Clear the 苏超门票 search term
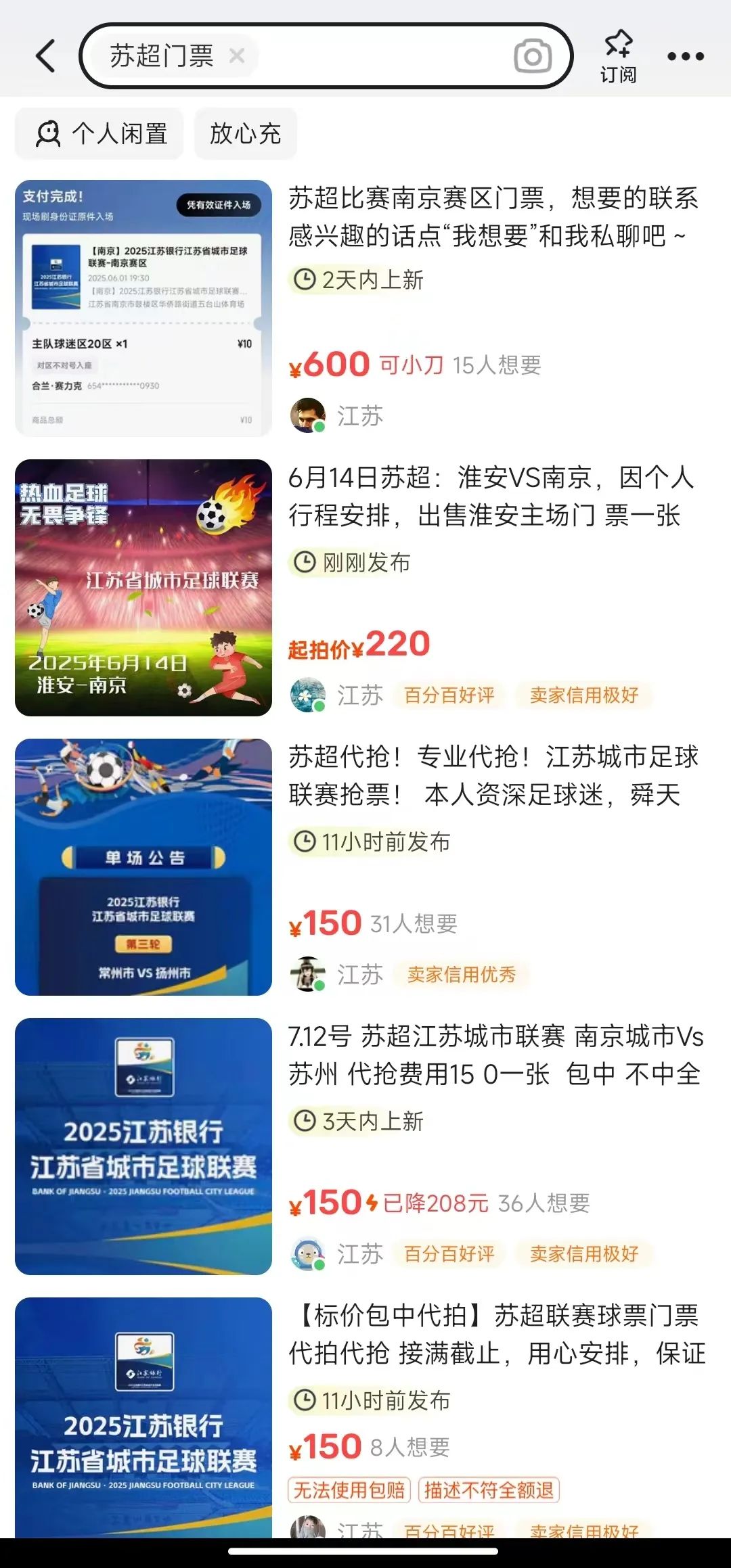731x1568 pixels. click(237, 55)
